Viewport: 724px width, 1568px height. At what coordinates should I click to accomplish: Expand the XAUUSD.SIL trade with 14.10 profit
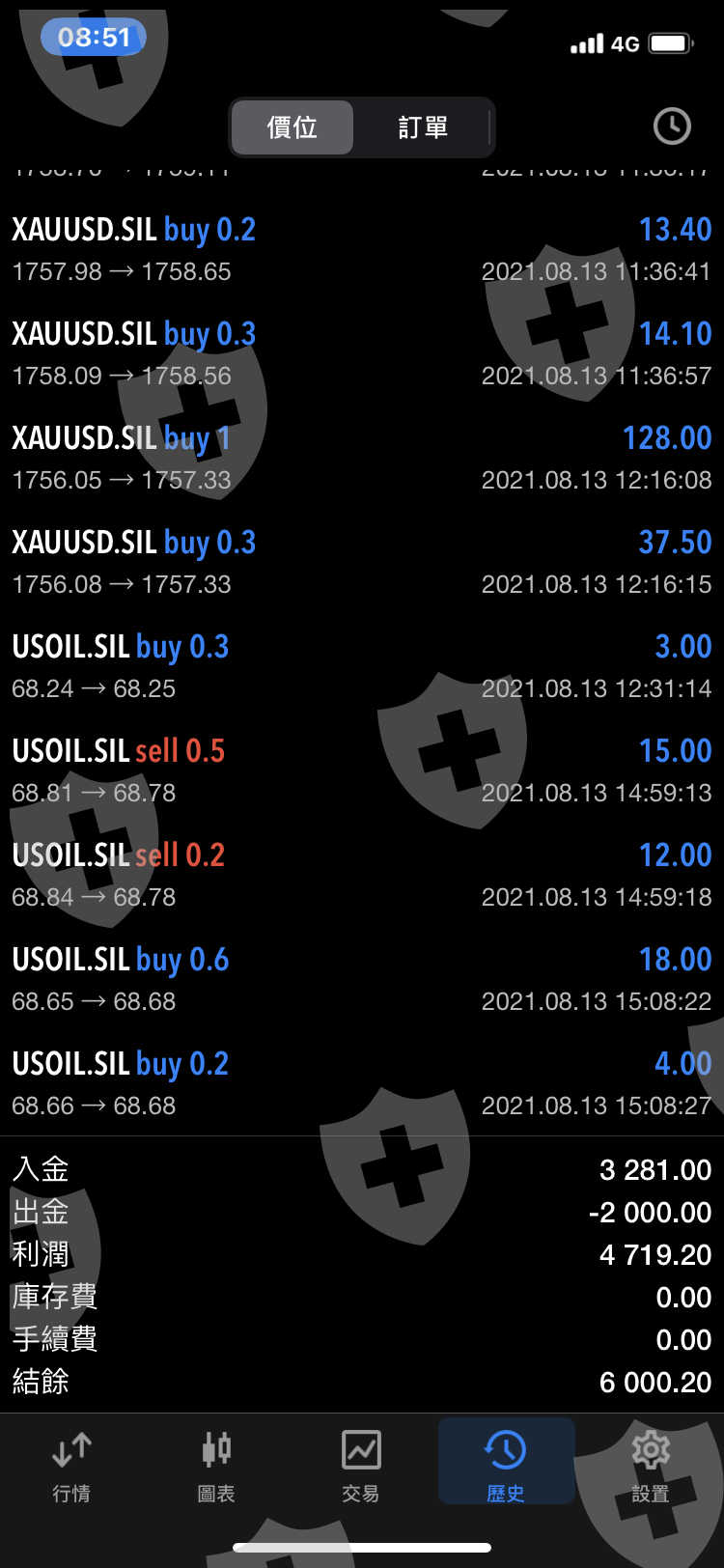361,353
